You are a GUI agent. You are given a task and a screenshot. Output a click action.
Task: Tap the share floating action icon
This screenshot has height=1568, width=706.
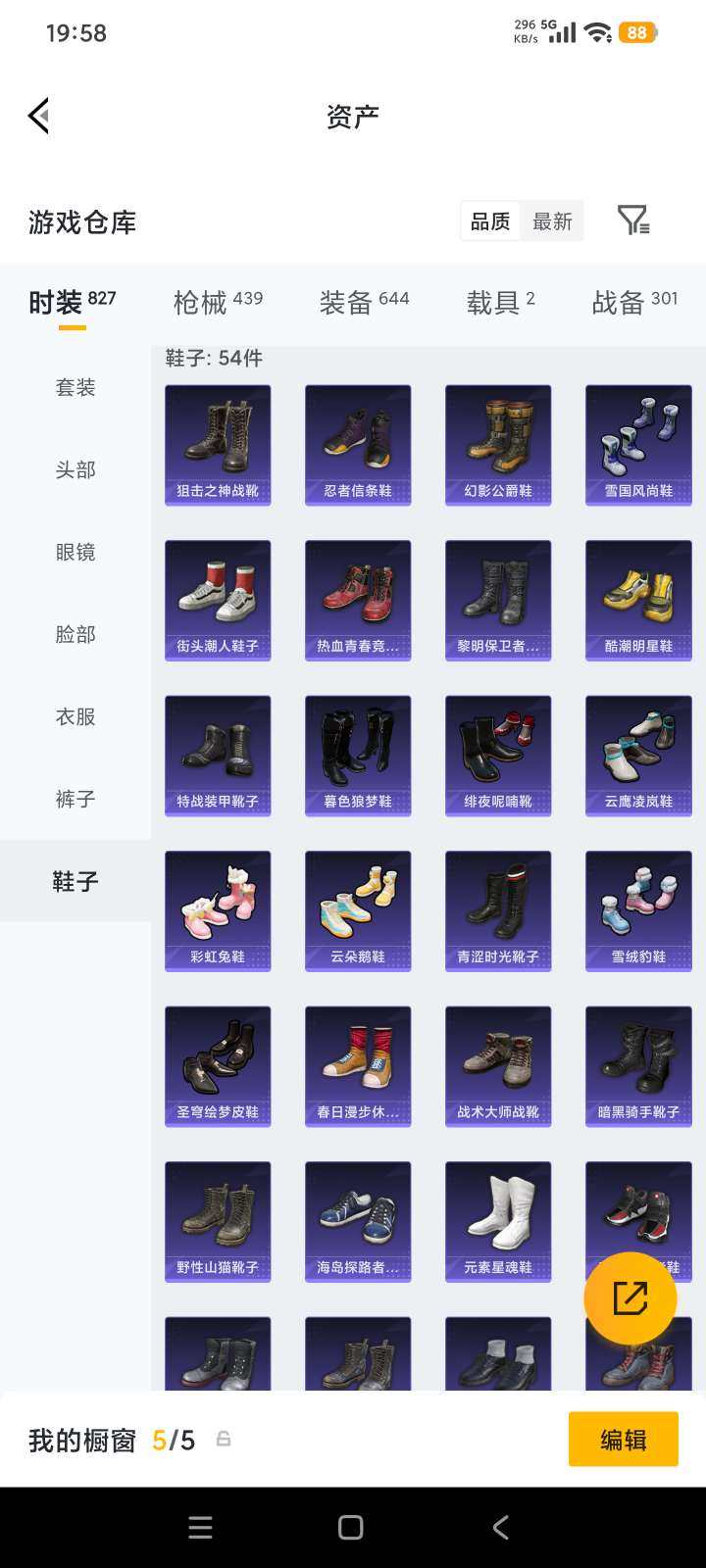tap(631, 1298)
